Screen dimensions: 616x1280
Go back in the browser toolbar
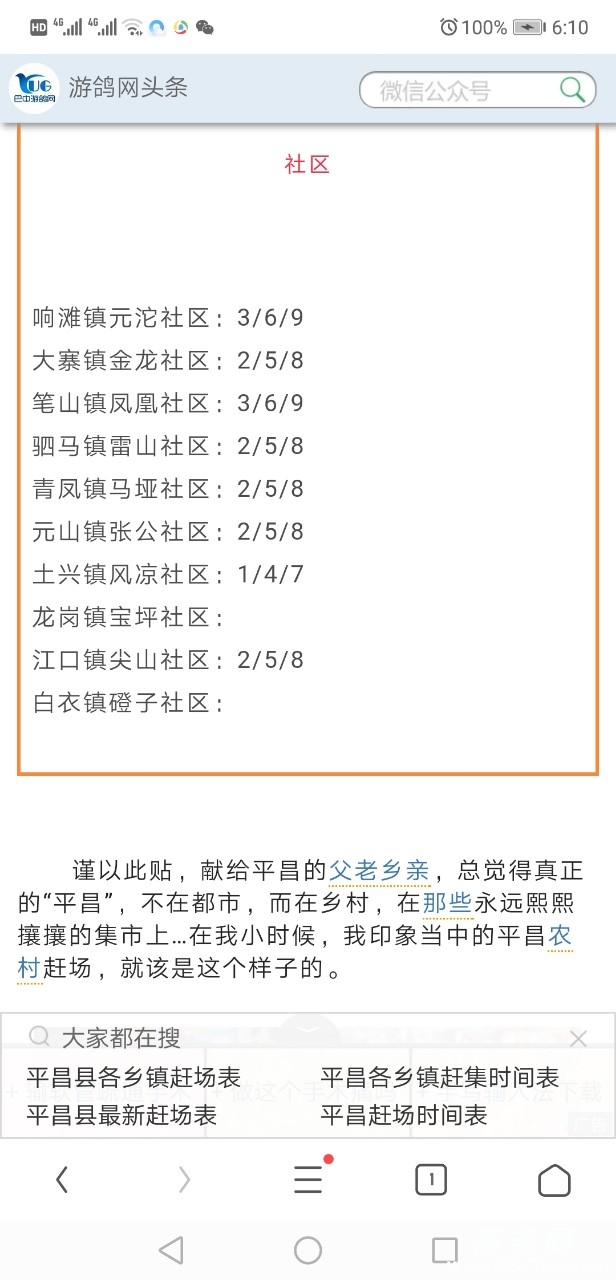(62, 1181)
